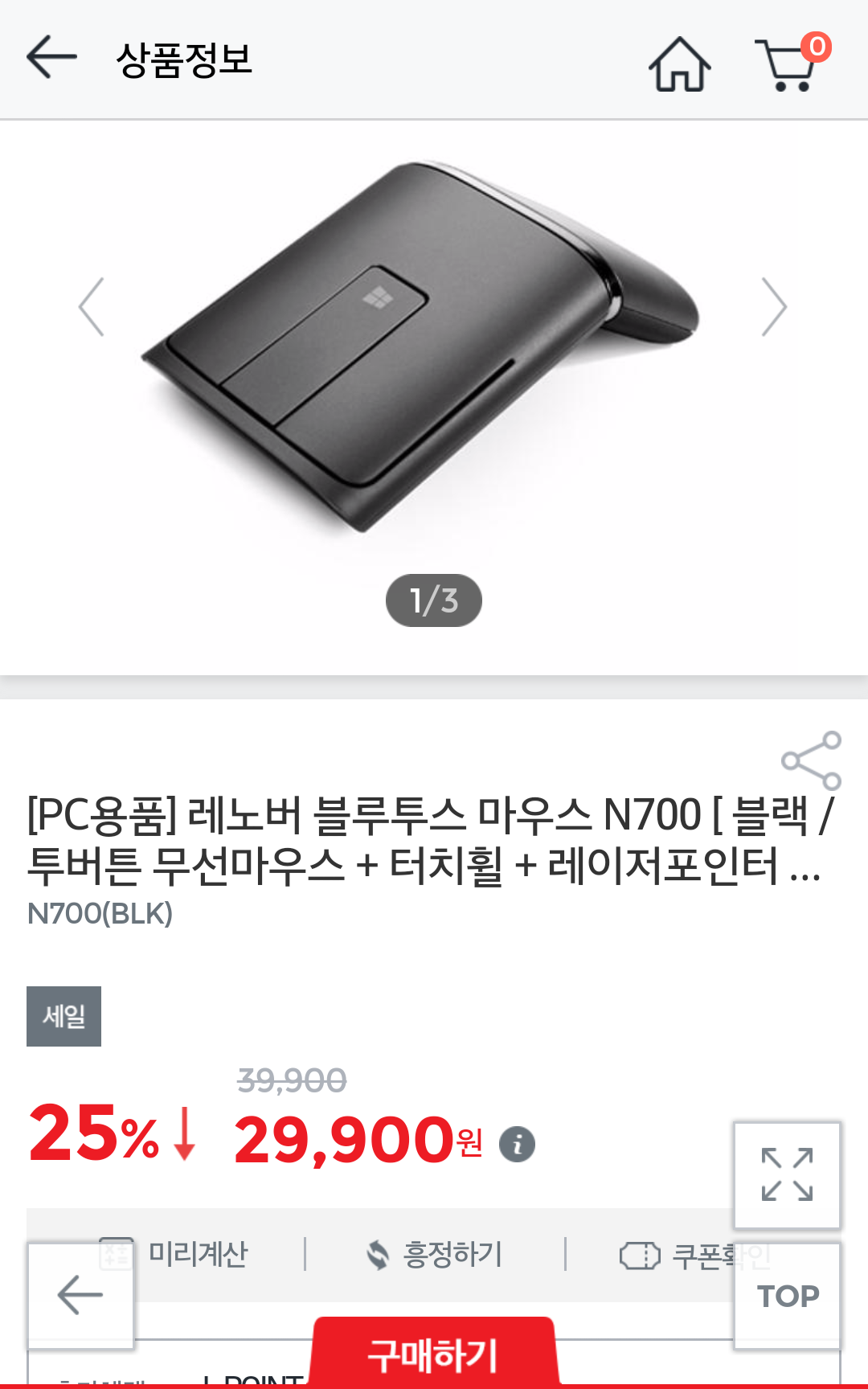Open the home icon in the header
This screenshot has height=1389, width=868.
point(679,64)
